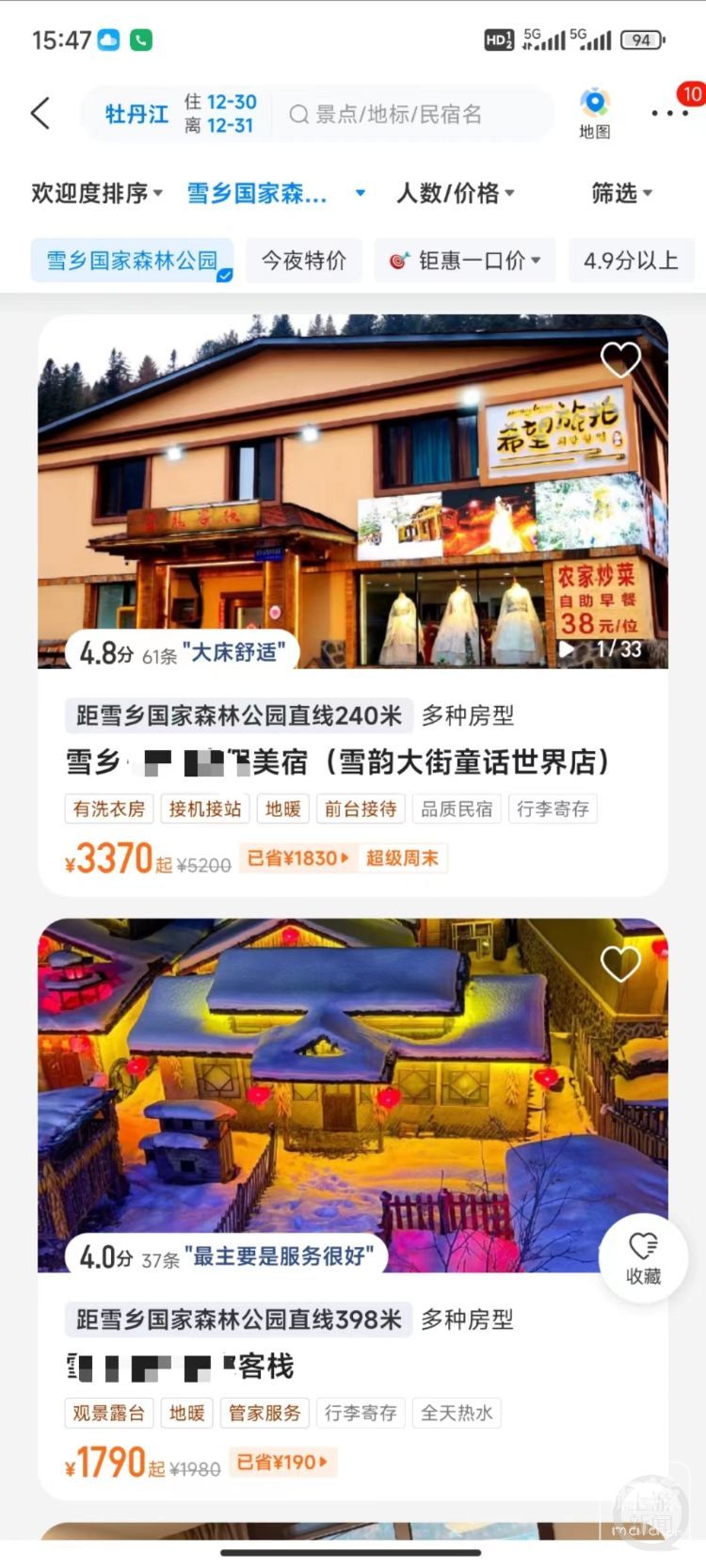Open the floating 收藏 button
Screen dimensions: 706x1568
[644, 1257]
